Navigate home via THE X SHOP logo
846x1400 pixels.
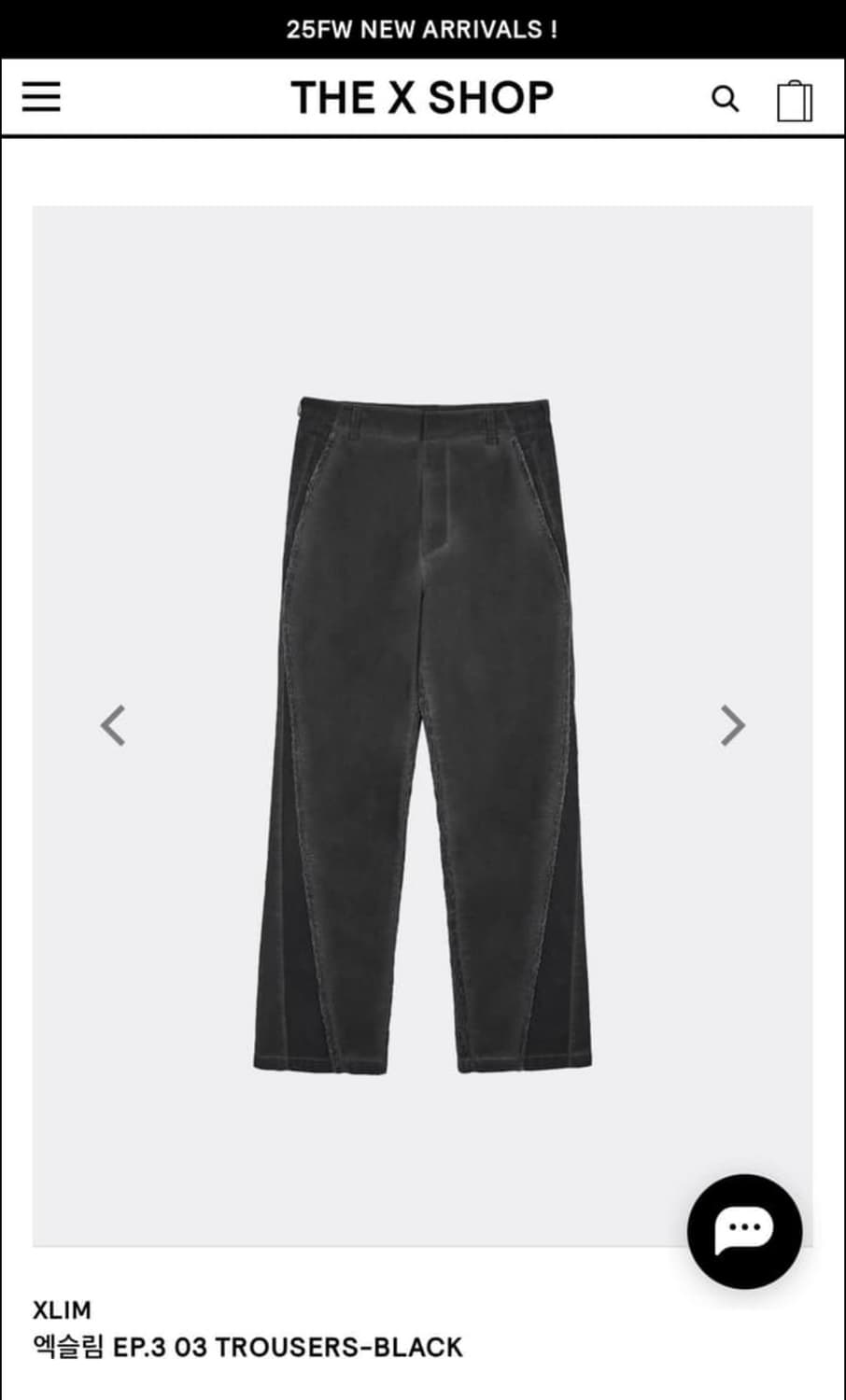(423, 96)
